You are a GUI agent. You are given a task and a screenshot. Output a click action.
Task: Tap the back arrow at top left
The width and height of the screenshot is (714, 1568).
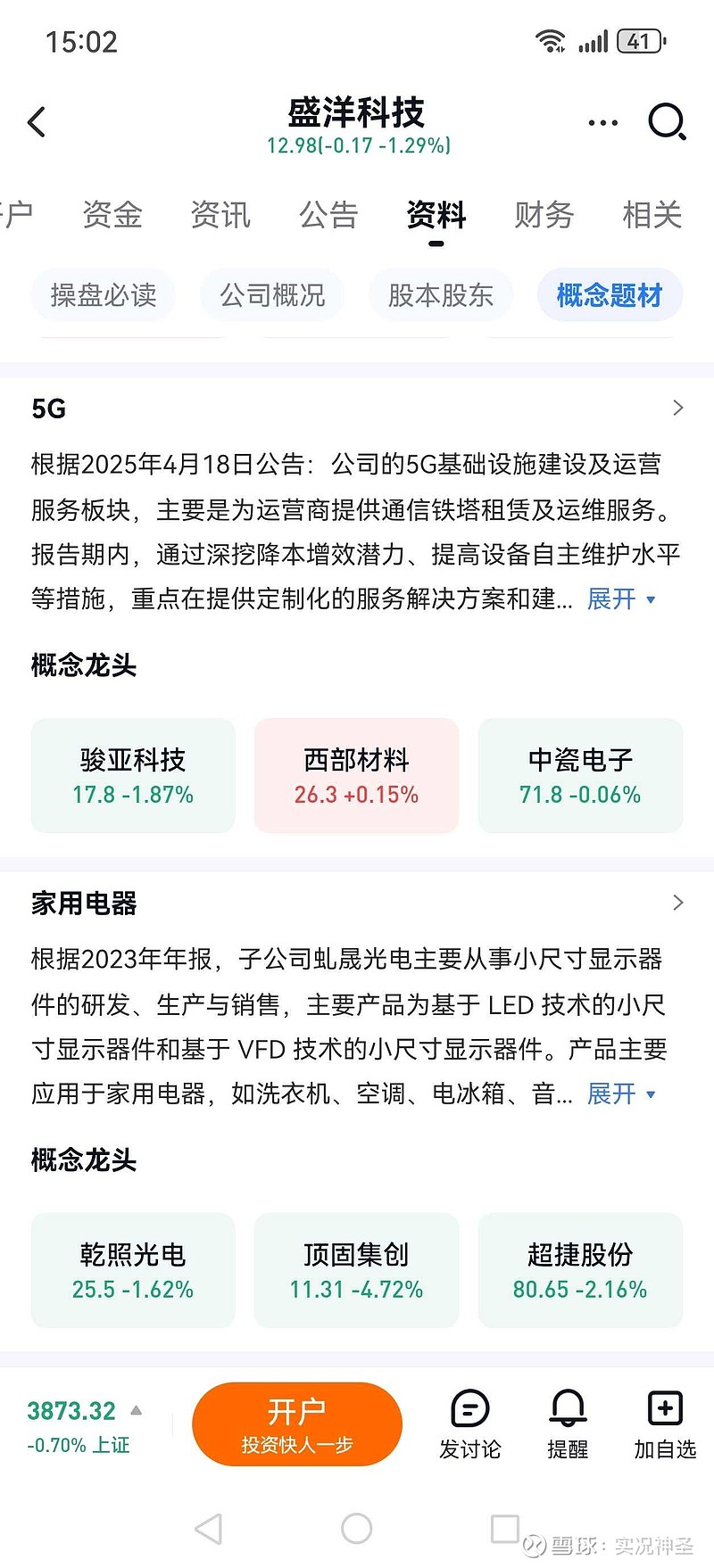tap(37, 122)
